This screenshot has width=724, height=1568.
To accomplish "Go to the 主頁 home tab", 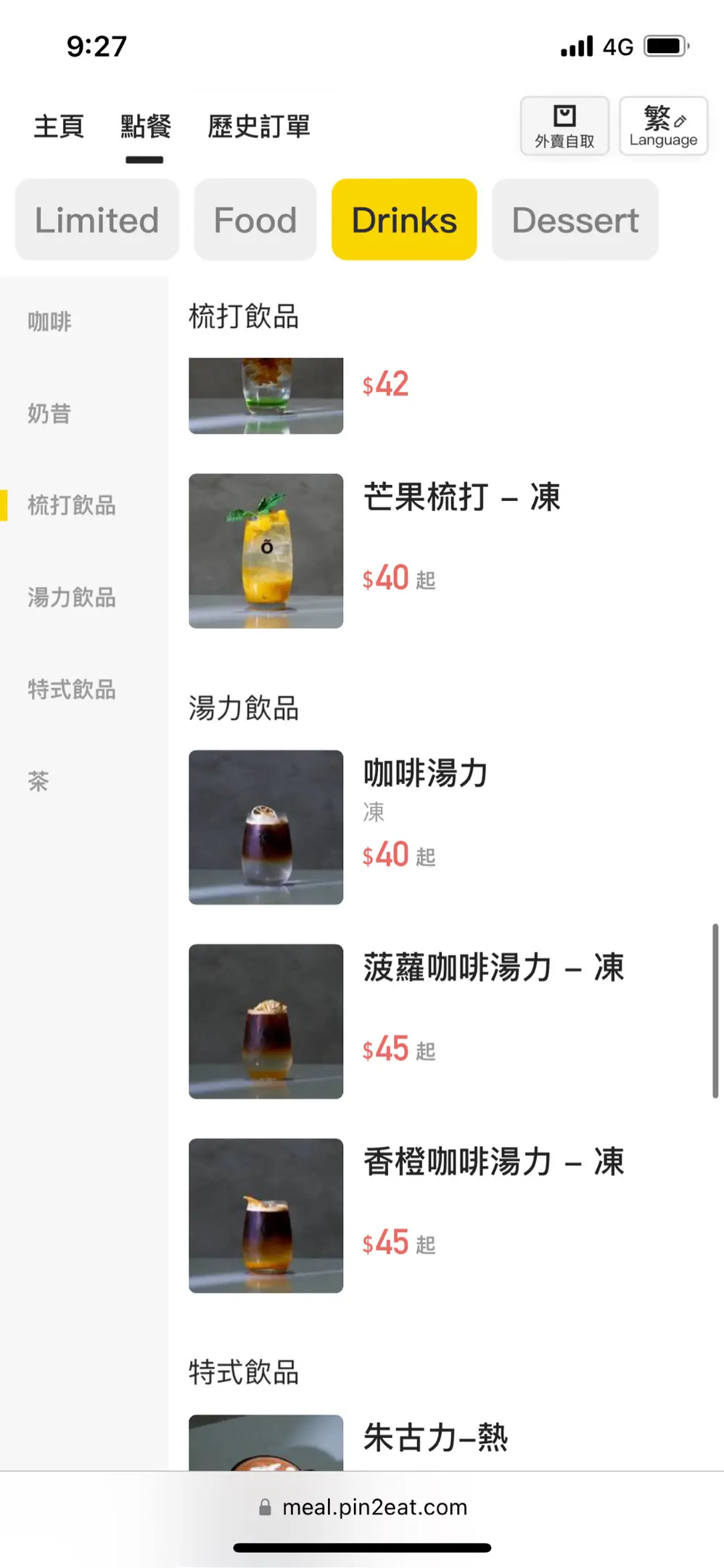I will pos(59,127).
